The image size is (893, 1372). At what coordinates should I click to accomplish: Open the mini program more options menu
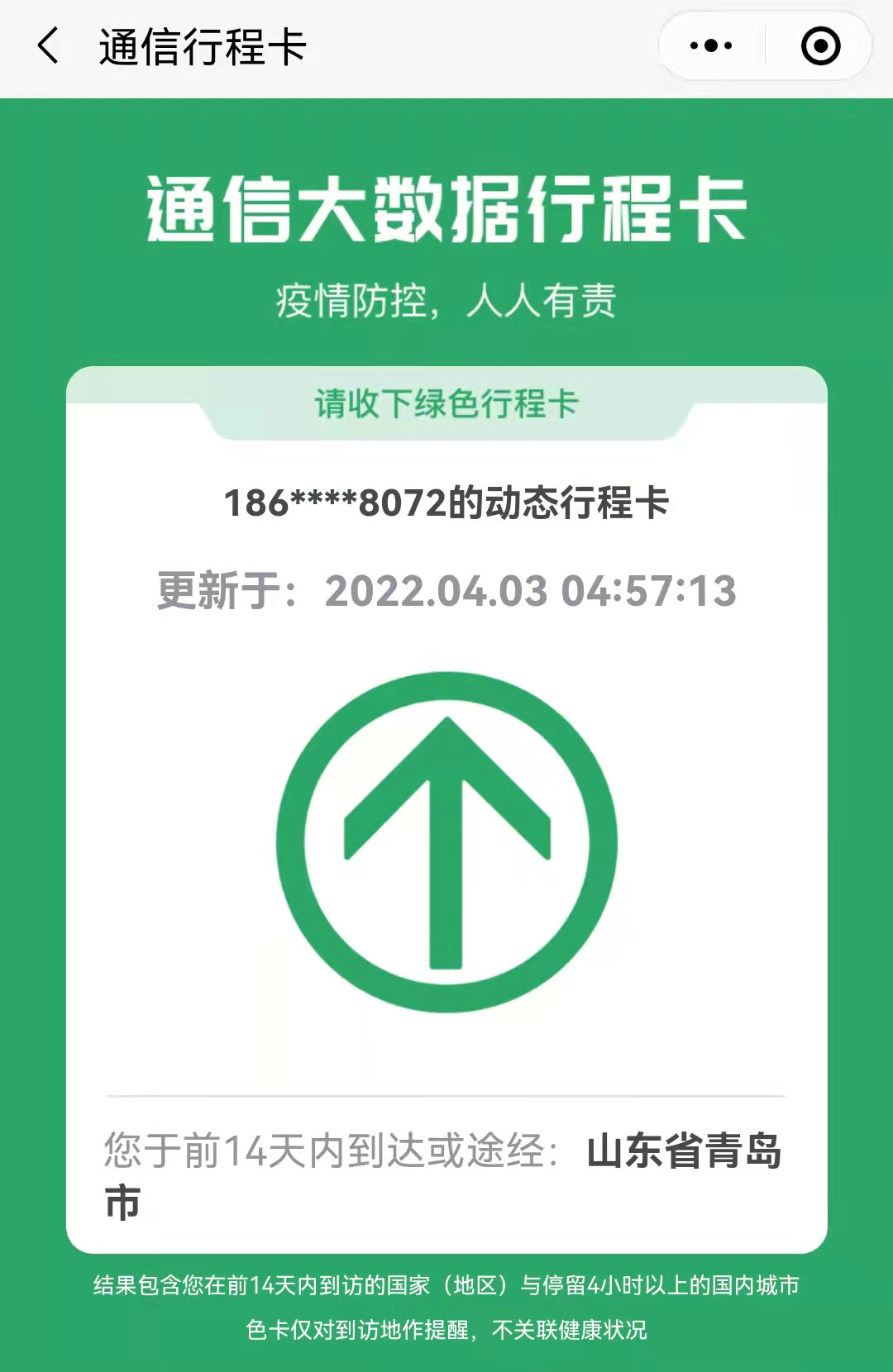[x=711, y=45]
